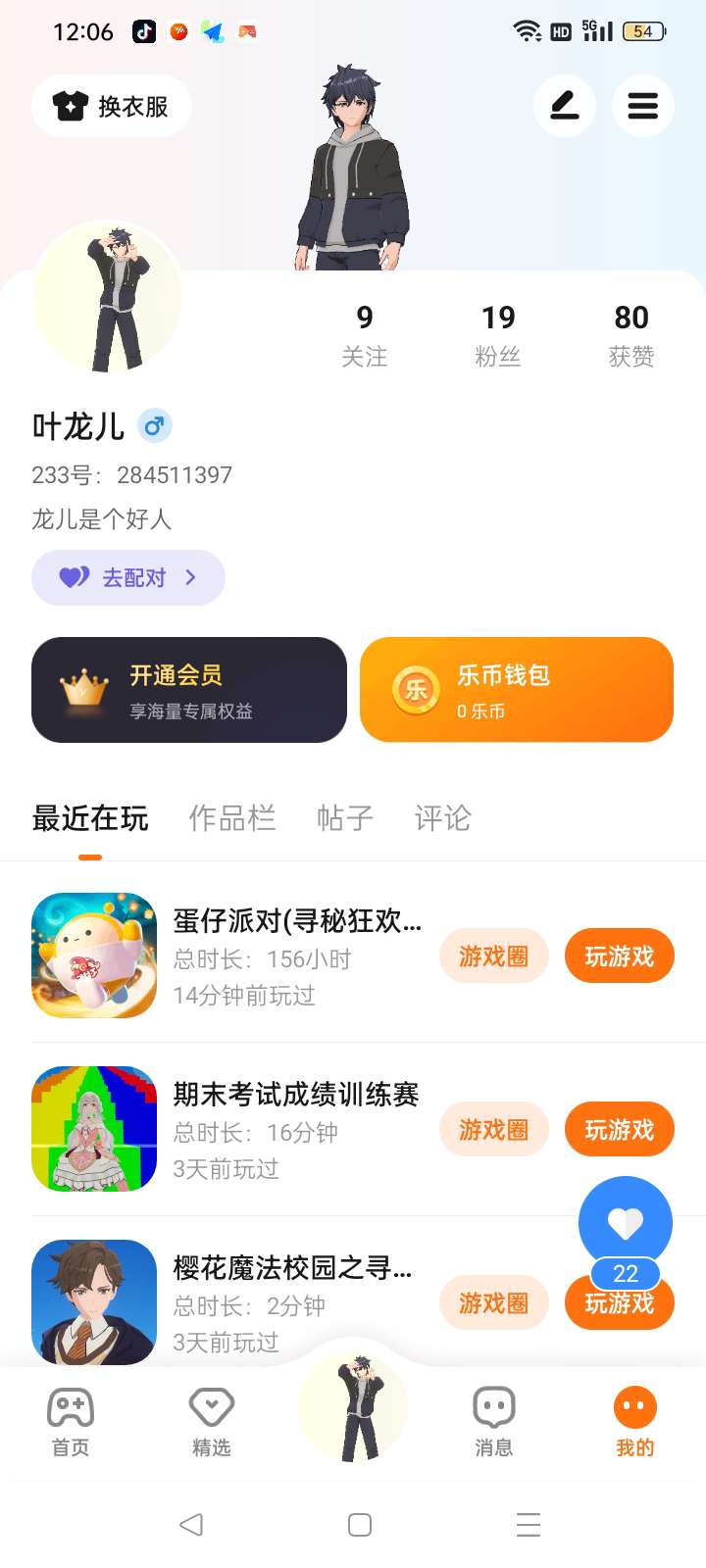Screen dimensions: 706x1568
Task: Go to the 首页 home tab
Action: coord(71,1422)
